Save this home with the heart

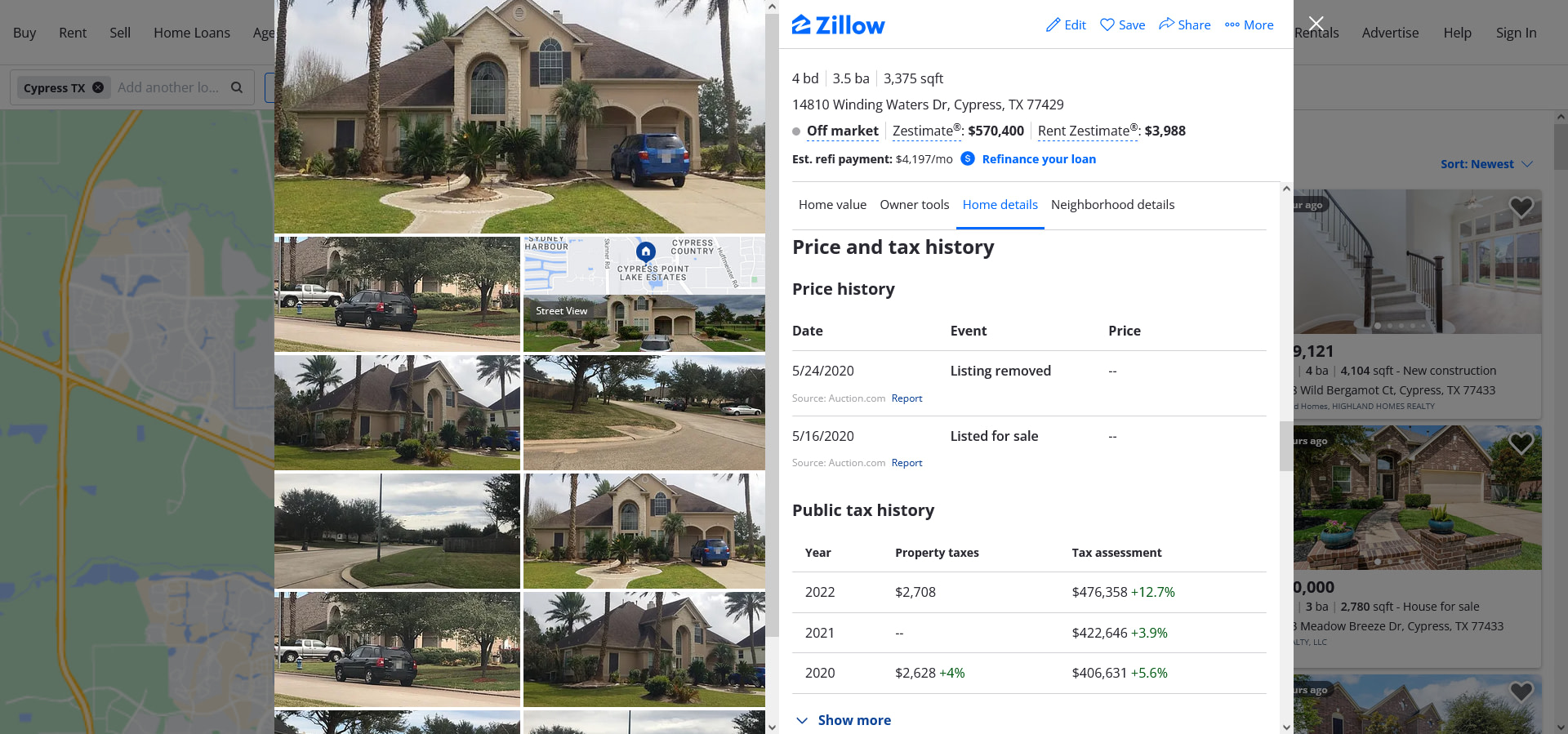pos(1122,25)
